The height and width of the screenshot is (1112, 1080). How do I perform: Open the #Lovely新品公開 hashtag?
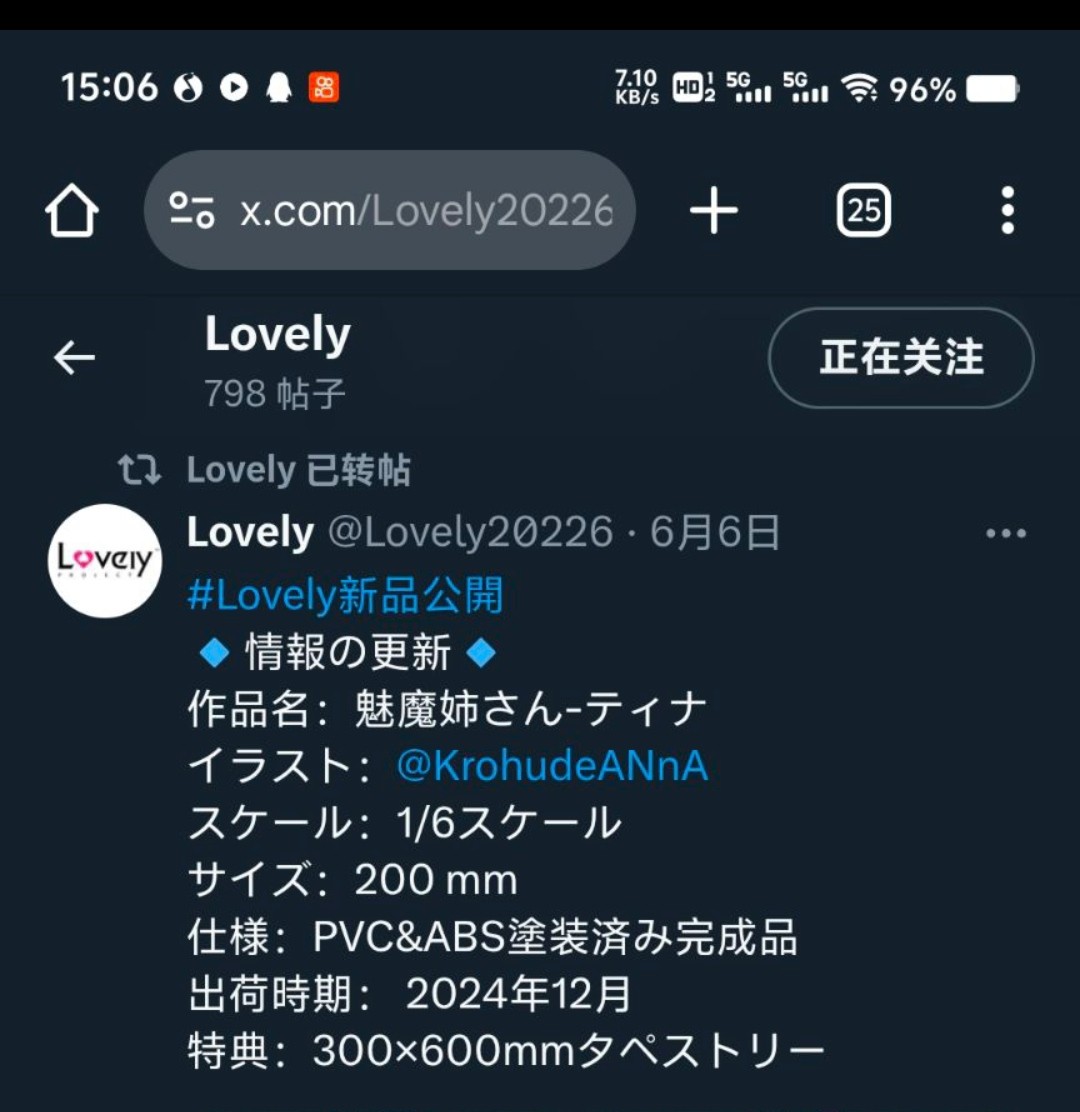point(345,596)
